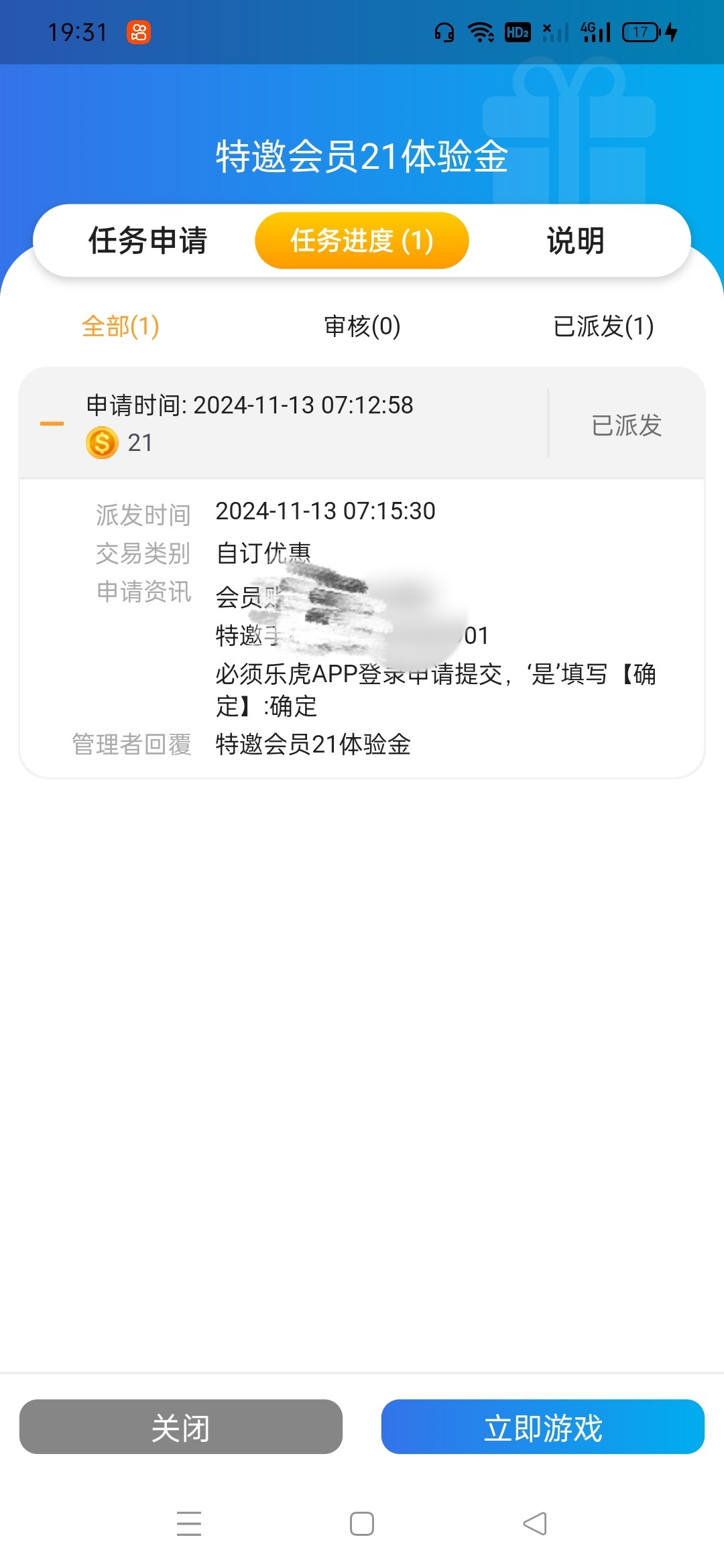This screenshot has height=1568, width=724.
Task: Switch to the 任务申请 tab
Action: tap(147, 241)
